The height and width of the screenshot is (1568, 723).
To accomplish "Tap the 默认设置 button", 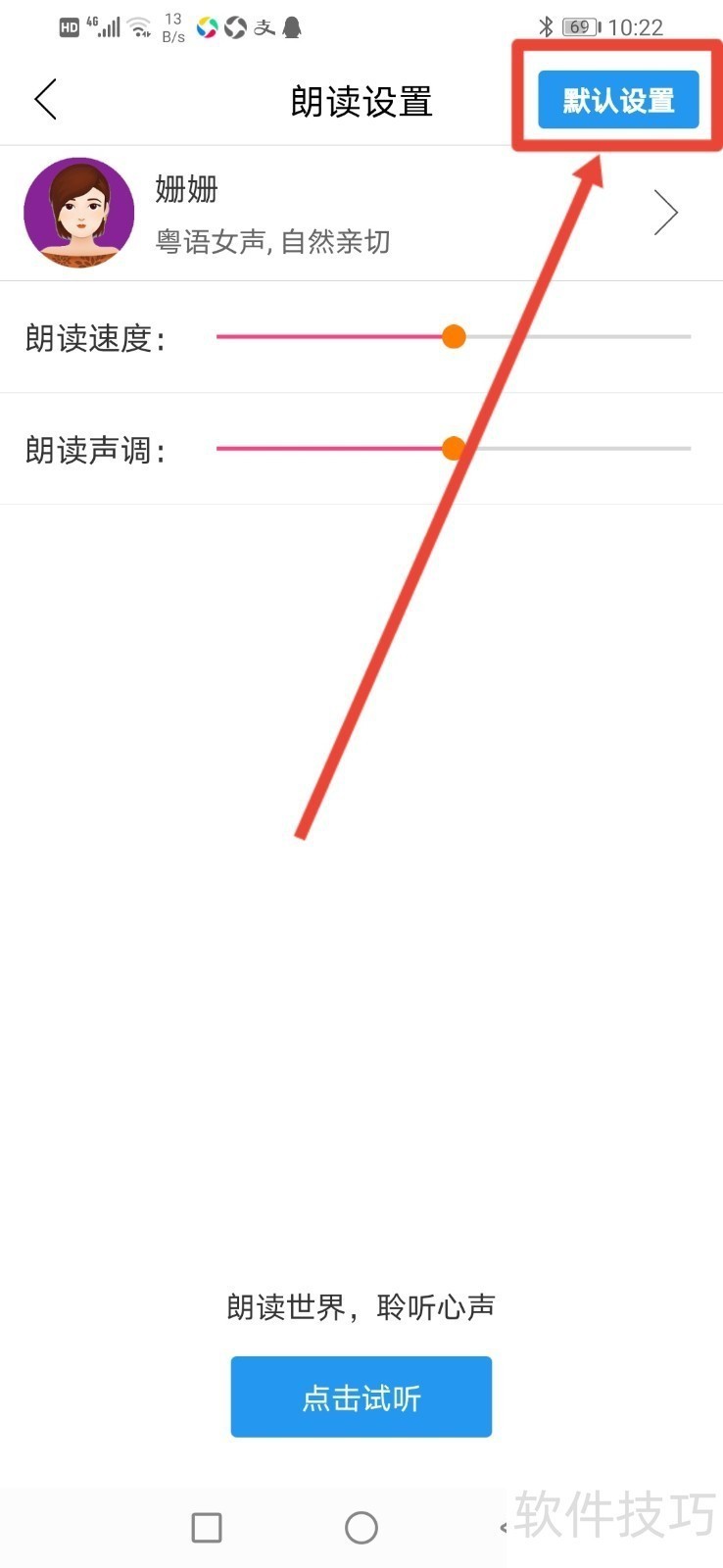I will tap(617, 100).
